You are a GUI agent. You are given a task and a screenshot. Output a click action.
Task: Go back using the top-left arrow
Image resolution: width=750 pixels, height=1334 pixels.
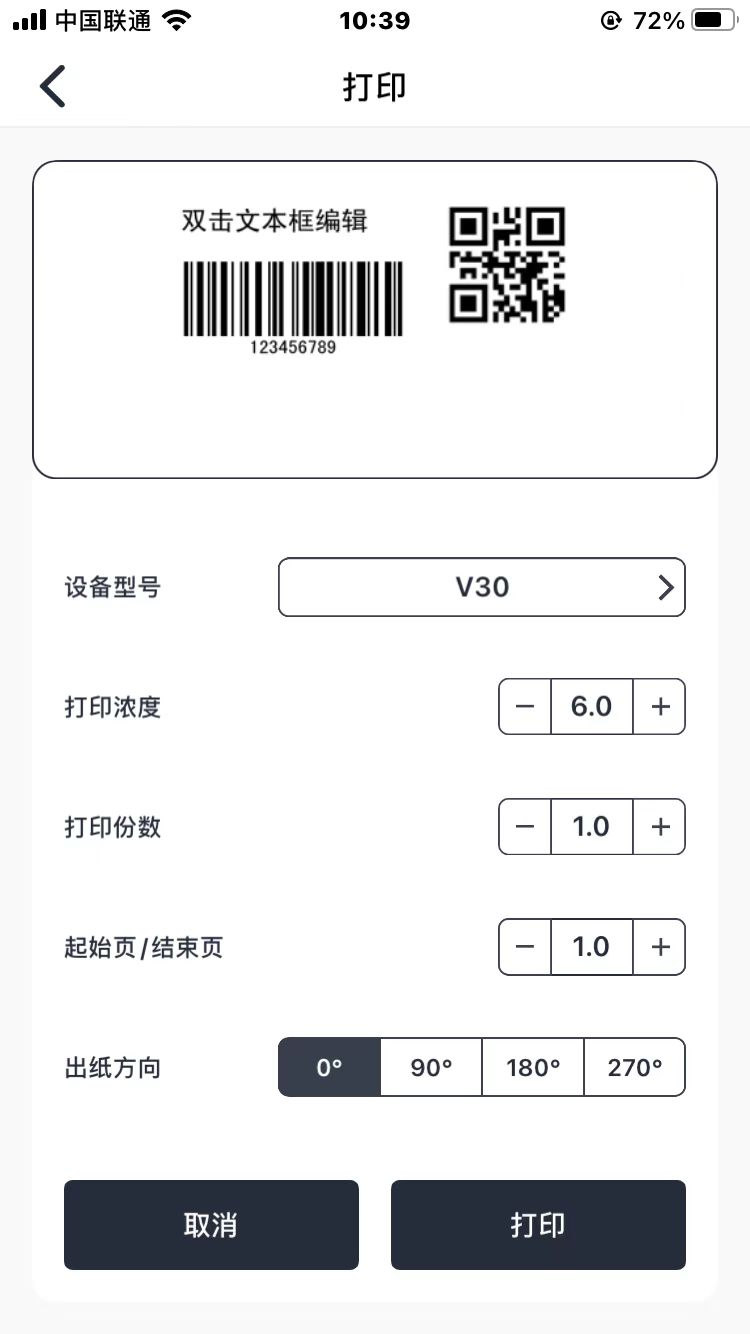52,86
